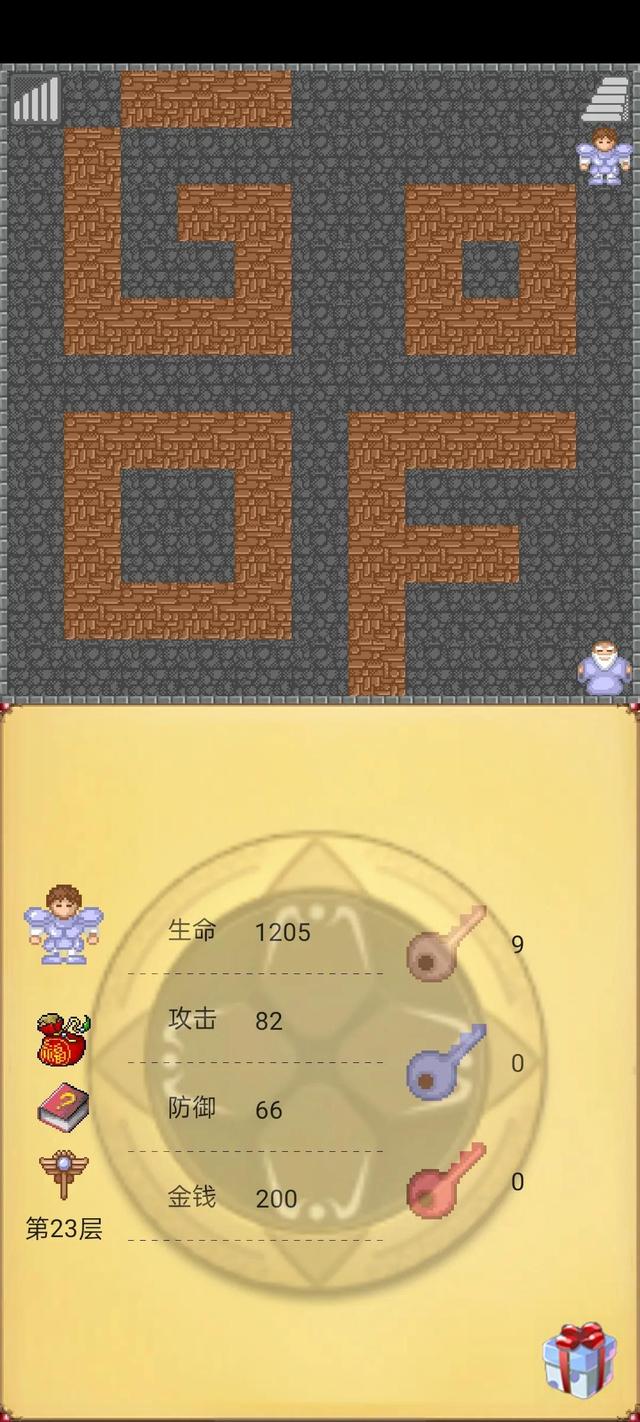The height and width of the screenshot is (1422, 640).
Task: Open the monster manual book
Action: click(x=64, y=1108)
